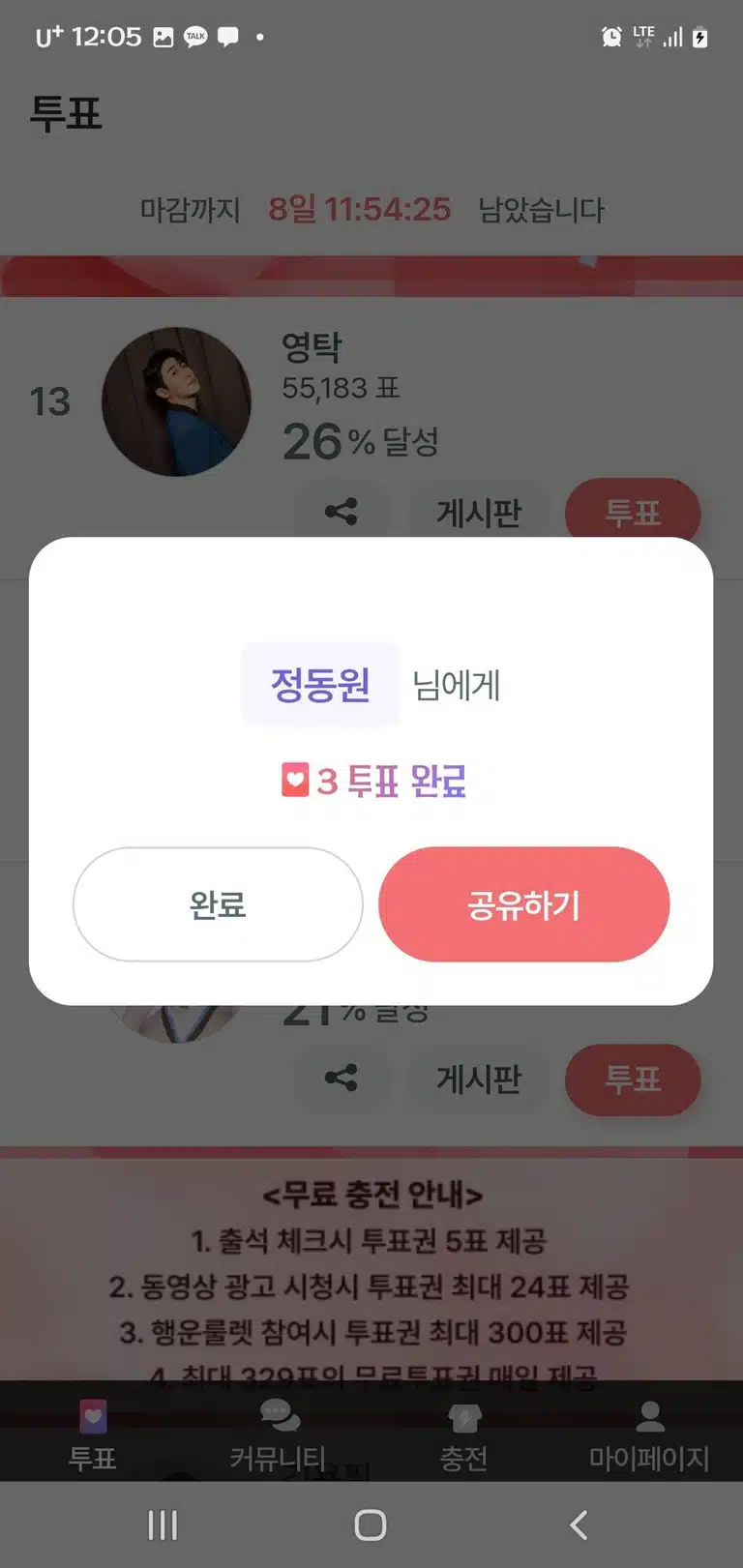Tap 공유하기 to share the vote
Viewport: 743px width, 1568px height.
point(523,904)
